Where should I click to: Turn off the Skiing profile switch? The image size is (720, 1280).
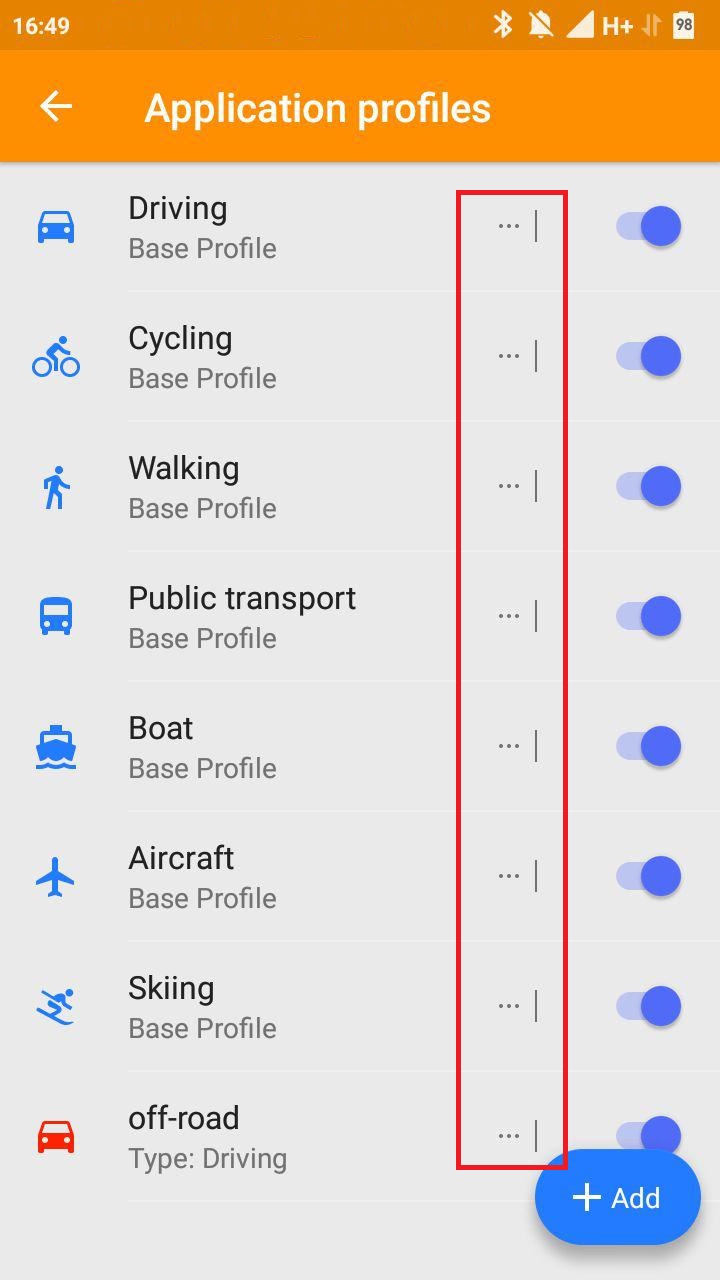(x=648, y=1006)
